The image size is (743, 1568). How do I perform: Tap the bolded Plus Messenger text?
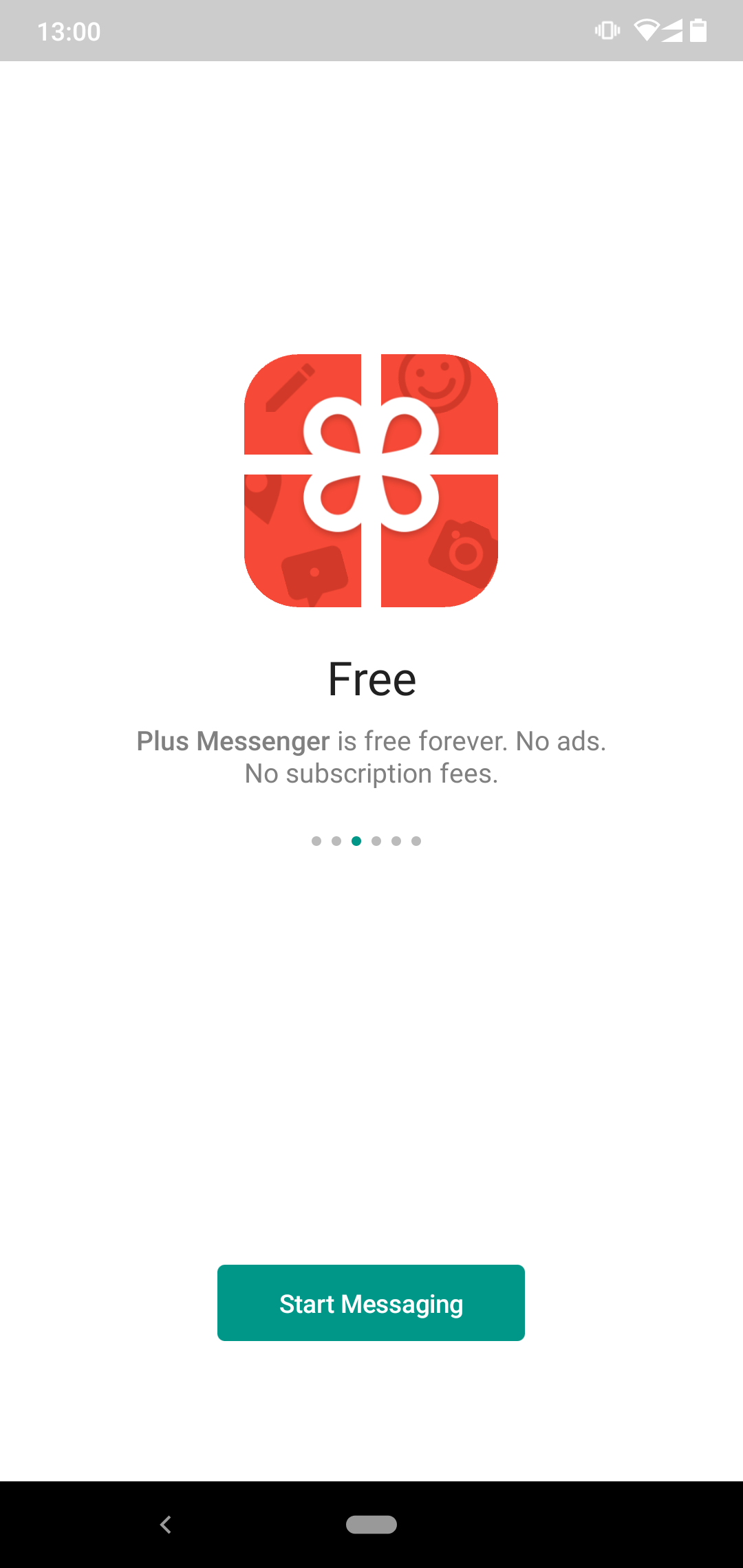(232, 741)
